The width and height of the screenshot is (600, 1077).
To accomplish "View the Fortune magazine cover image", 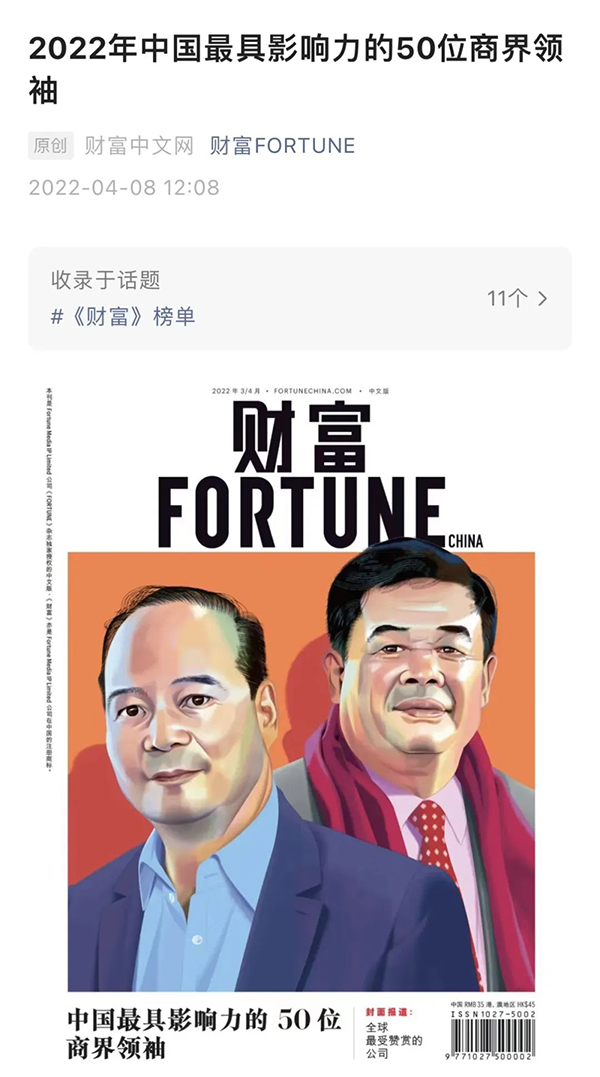I will (x=300, y=720).
